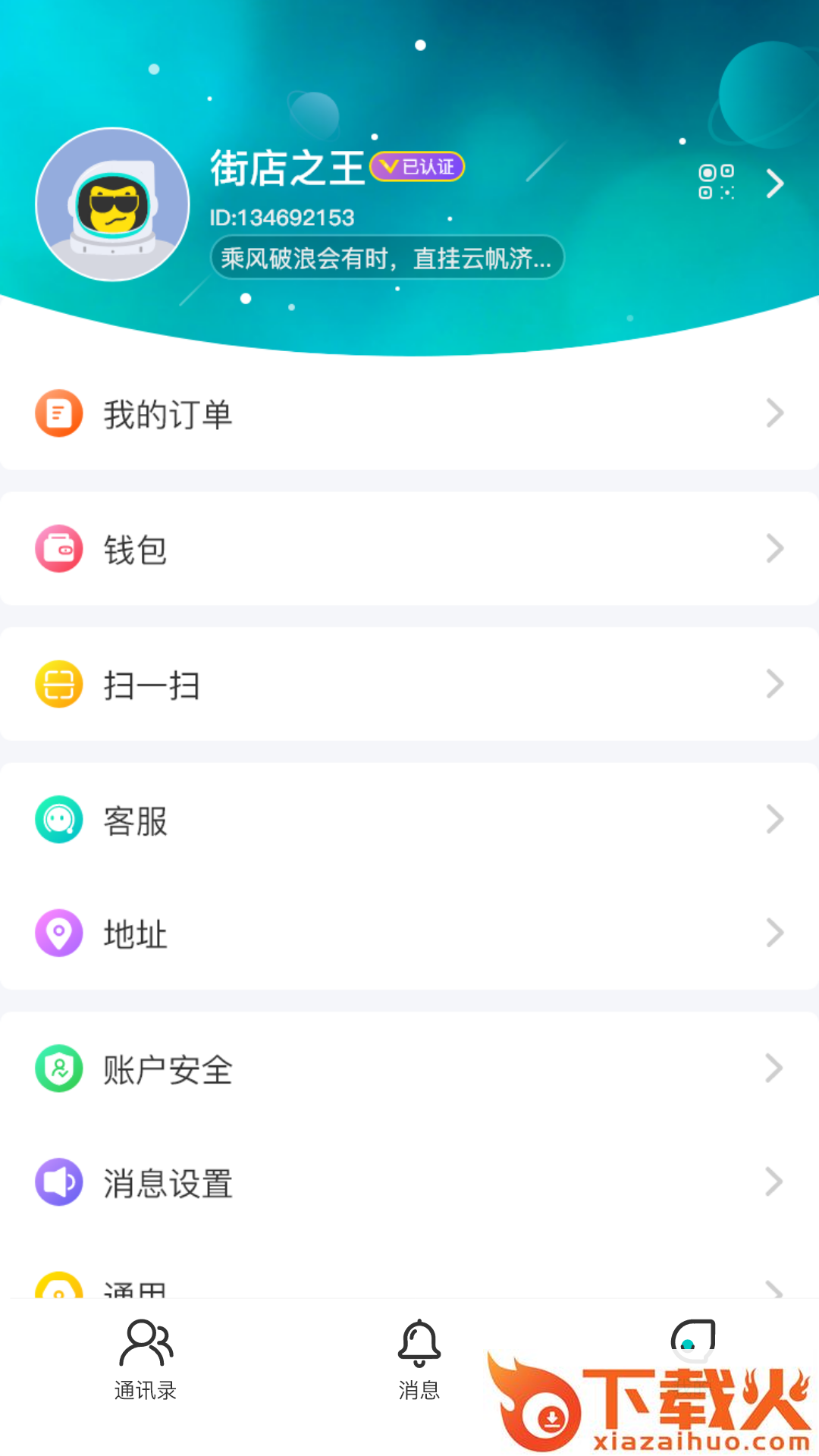
Task: Switch to the 消息 messages tab
Action: [419, 1359]
